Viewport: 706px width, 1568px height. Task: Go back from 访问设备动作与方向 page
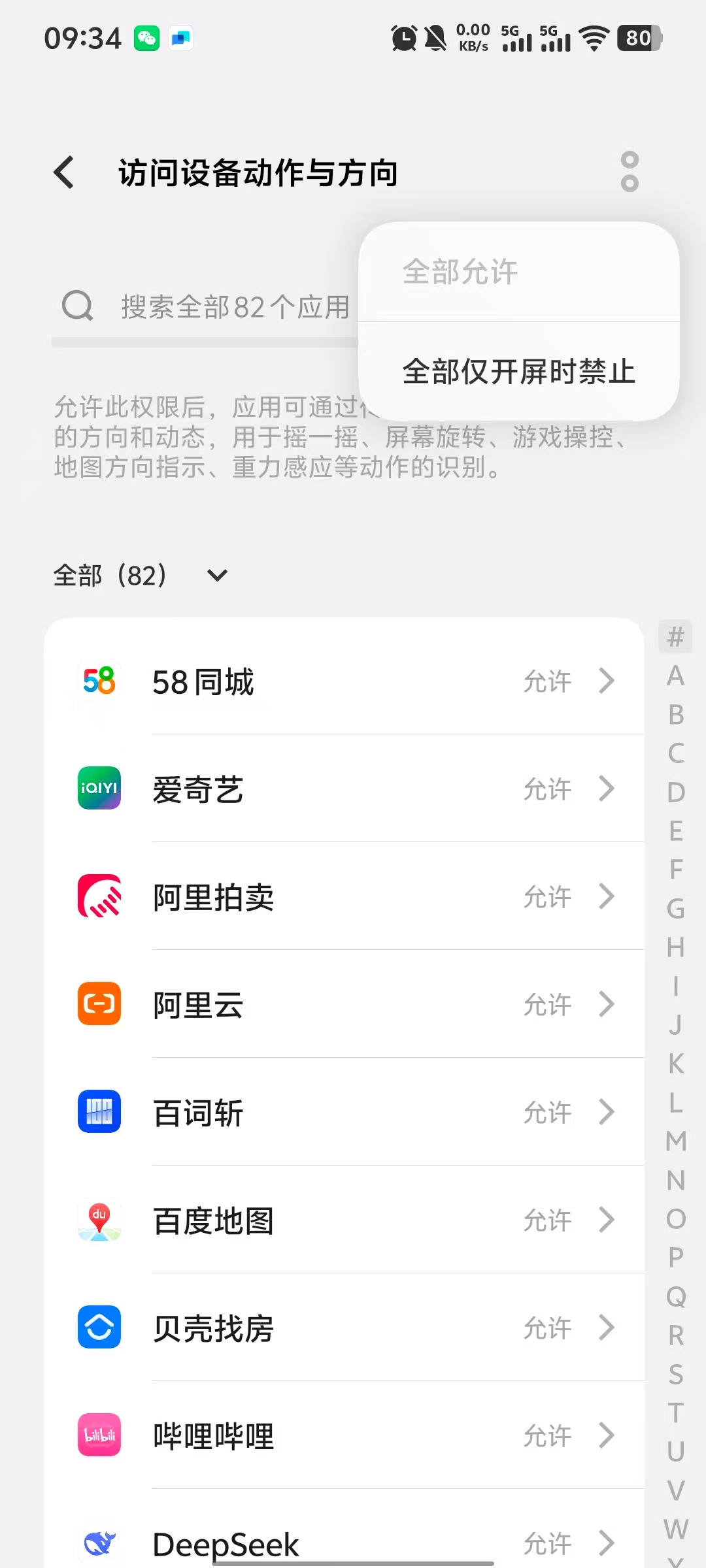[x=64, y=173]
